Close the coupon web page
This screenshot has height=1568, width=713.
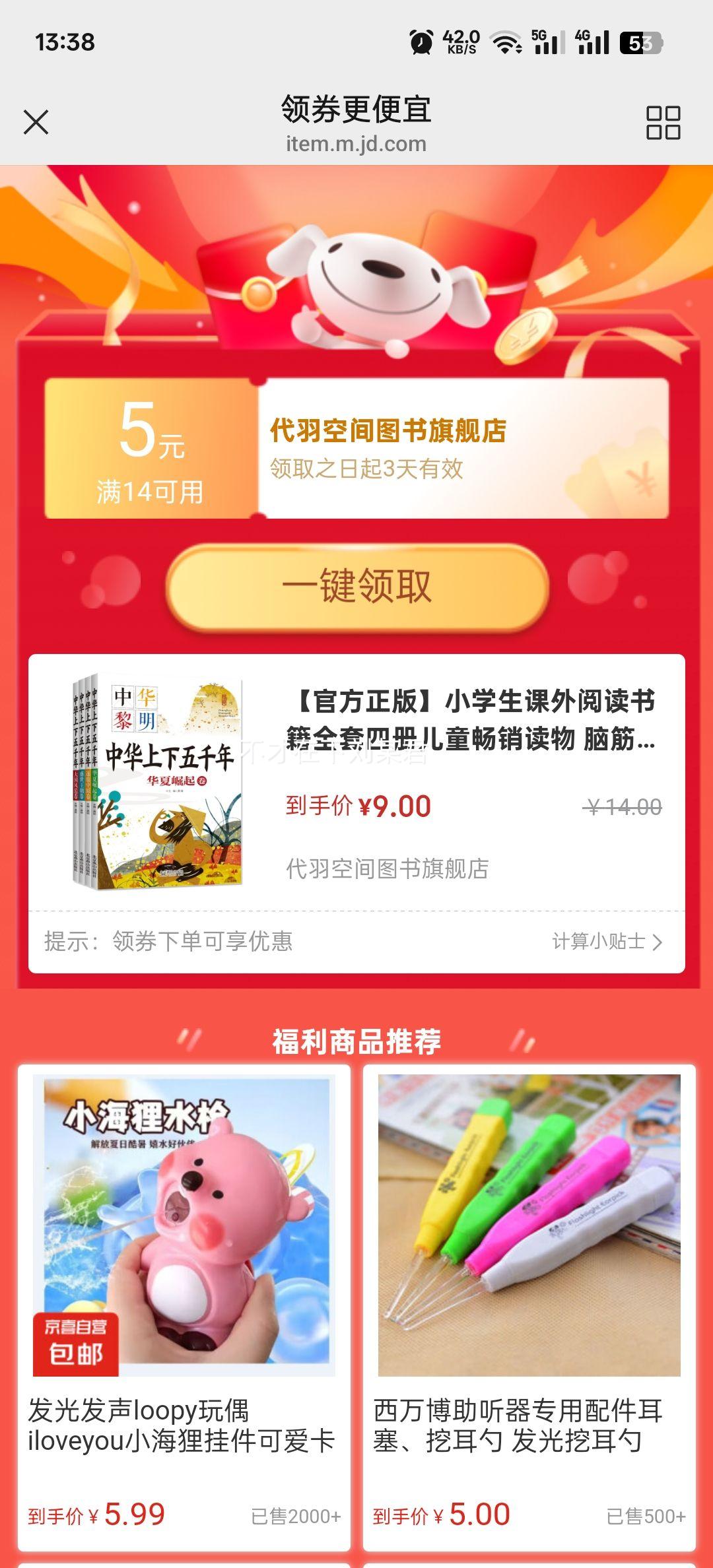[x=36, y=122]
